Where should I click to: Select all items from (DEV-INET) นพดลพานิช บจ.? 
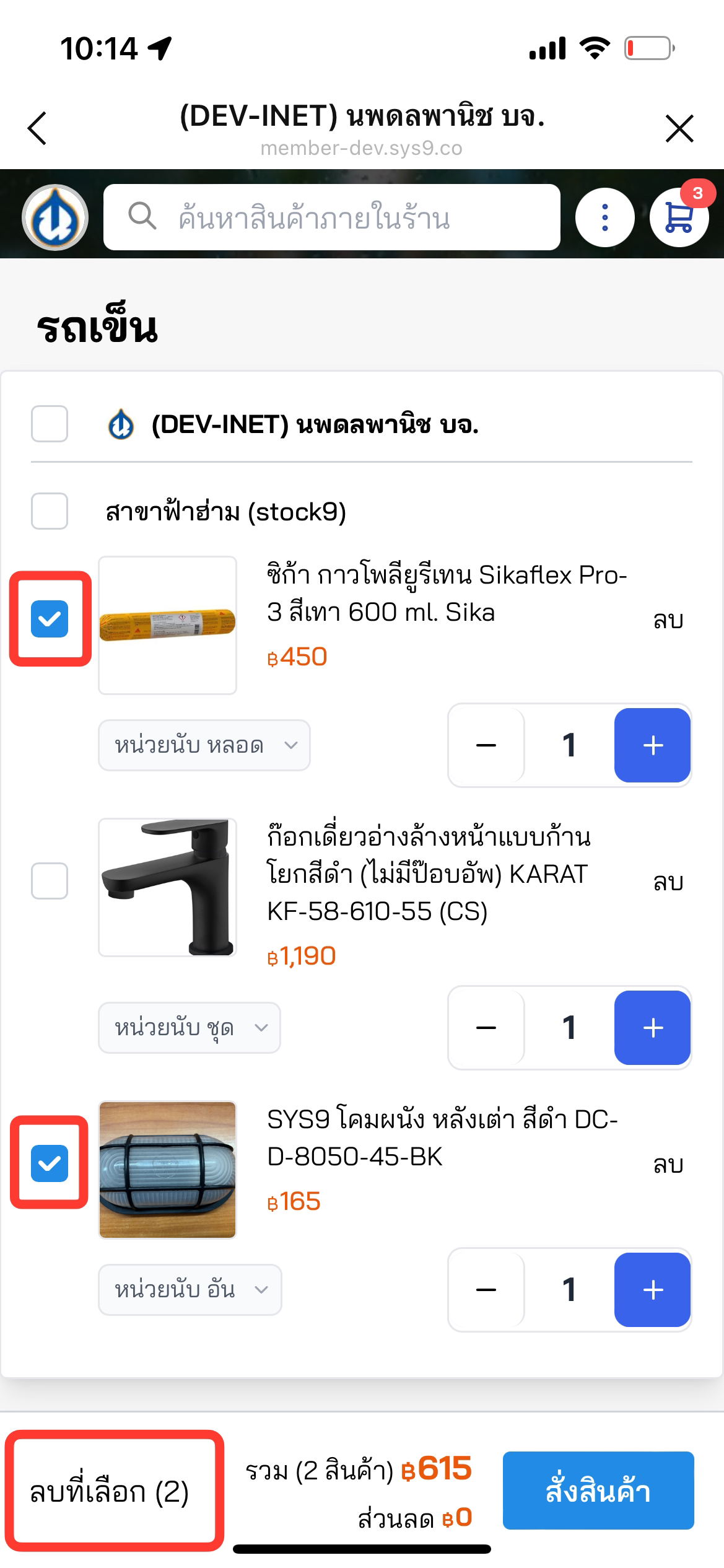coord(50,424)
